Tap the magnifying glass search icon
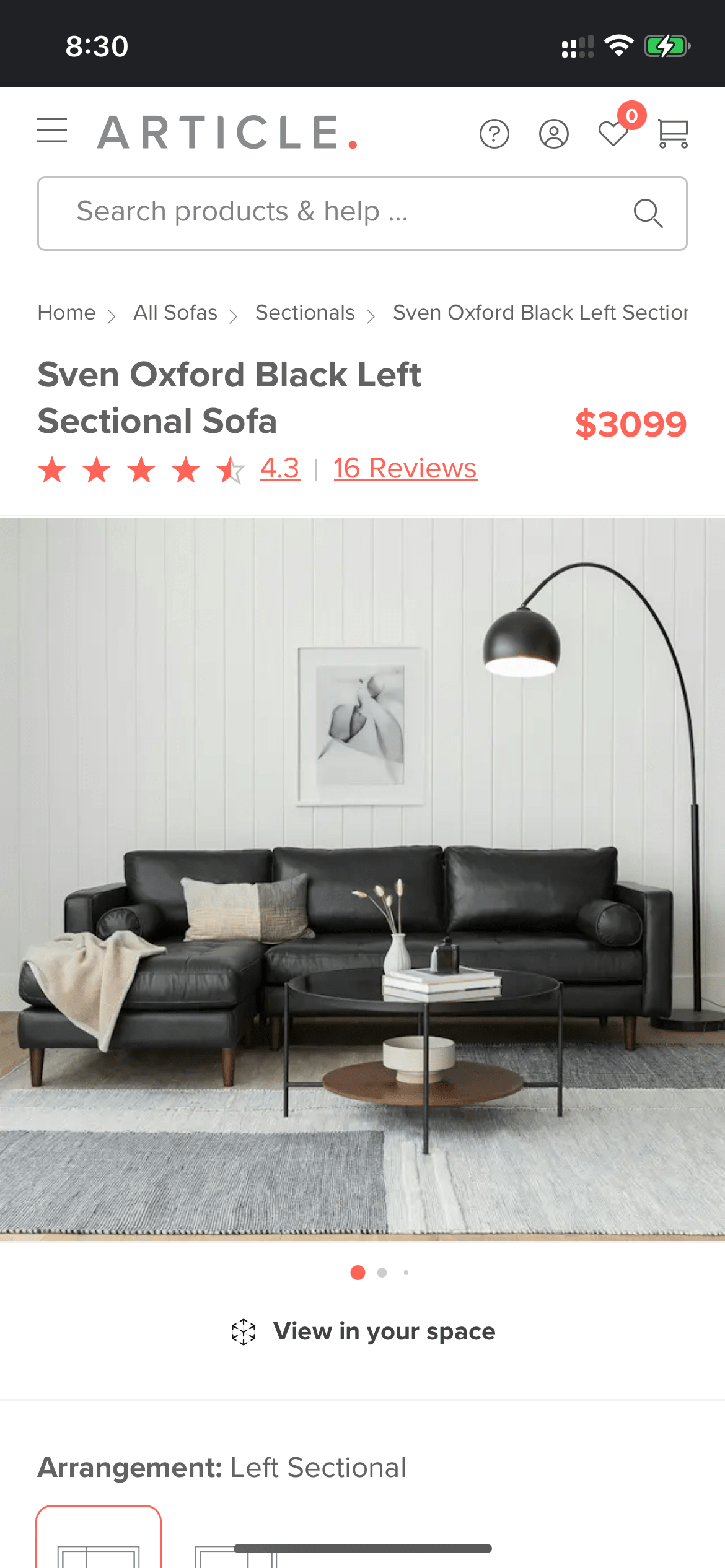The height and width of the screenshot is (1568, 725). pyautogui.click(x=648, y=214)
